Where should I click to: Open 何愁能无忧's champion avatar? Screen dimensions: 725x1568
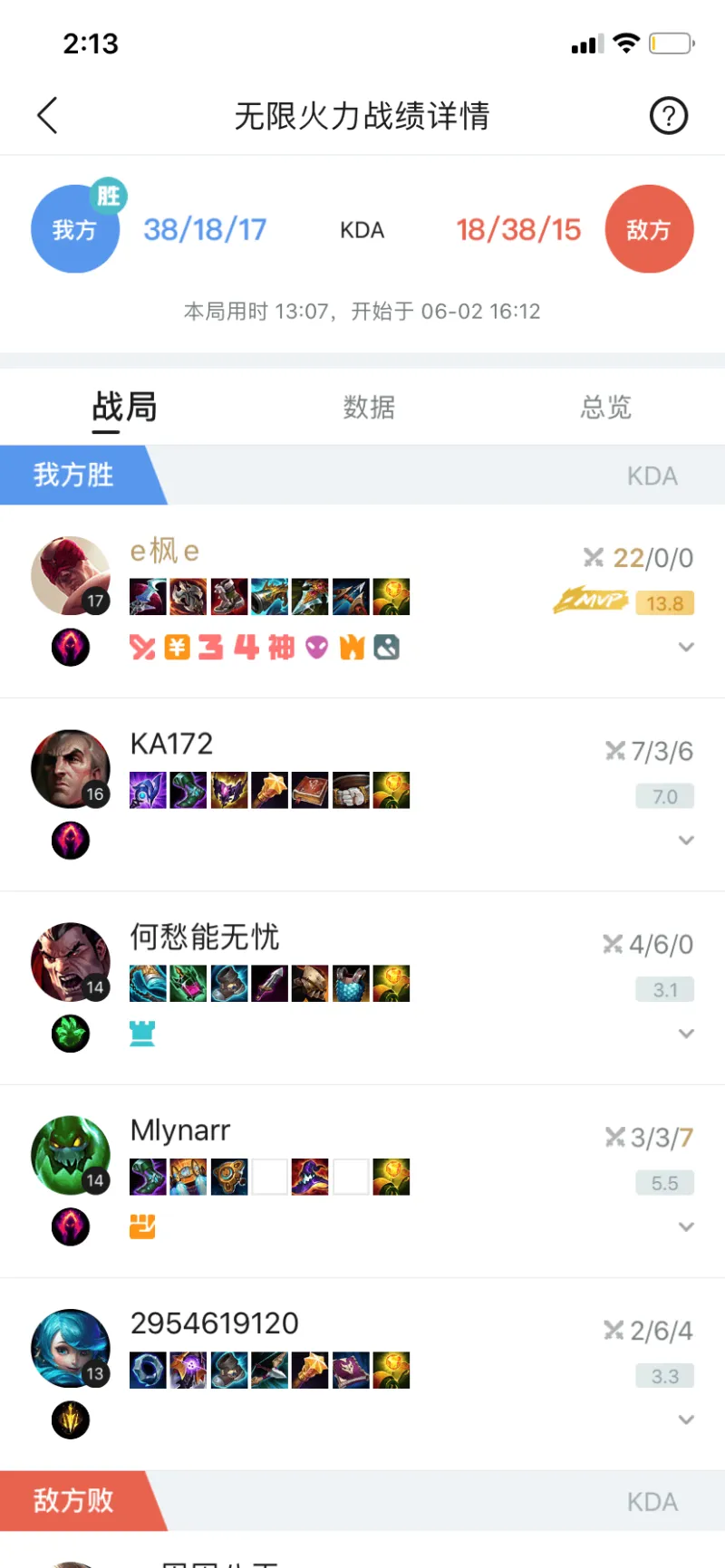(x=71, y=962)
